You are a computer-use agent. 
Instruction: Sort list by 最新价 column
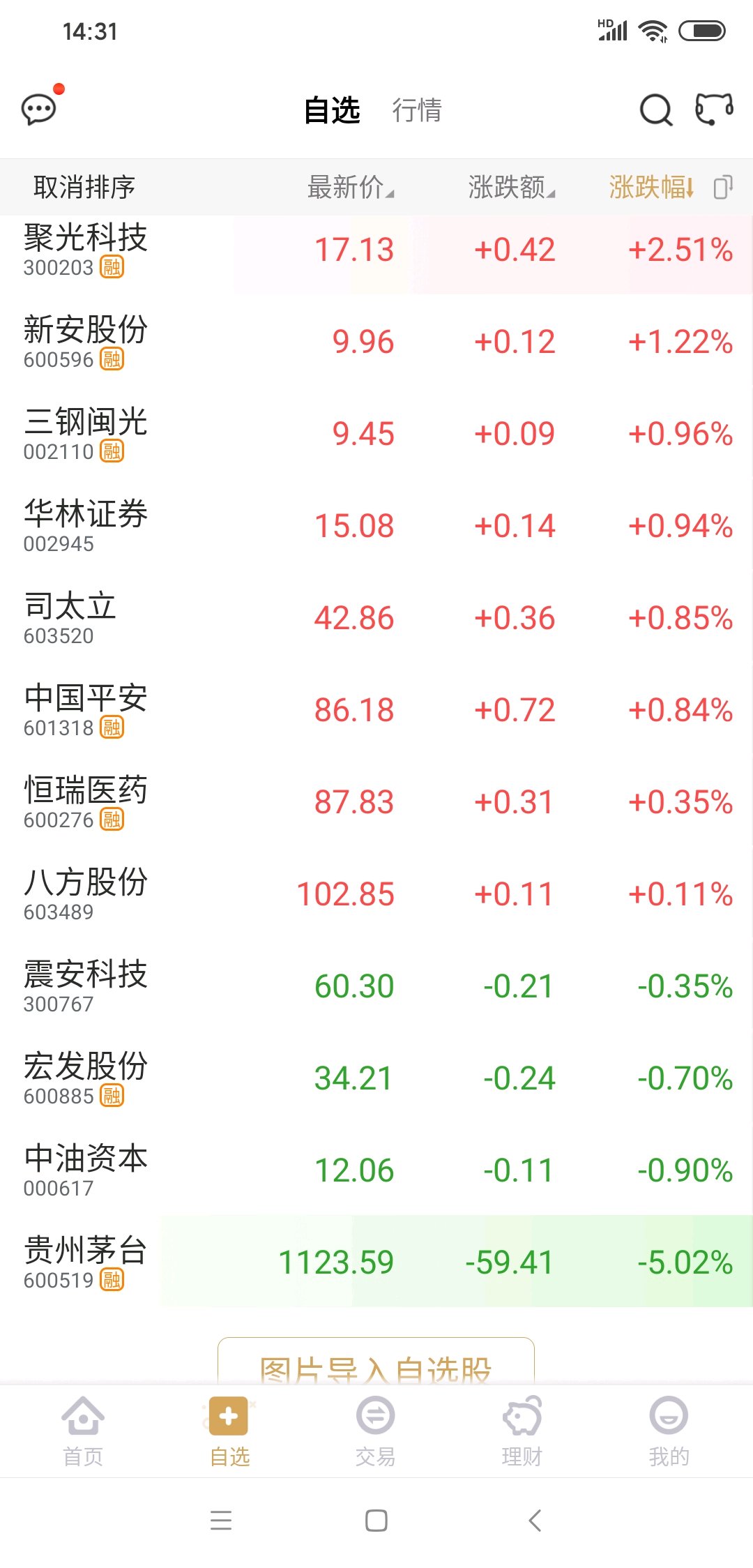[351, 187]
